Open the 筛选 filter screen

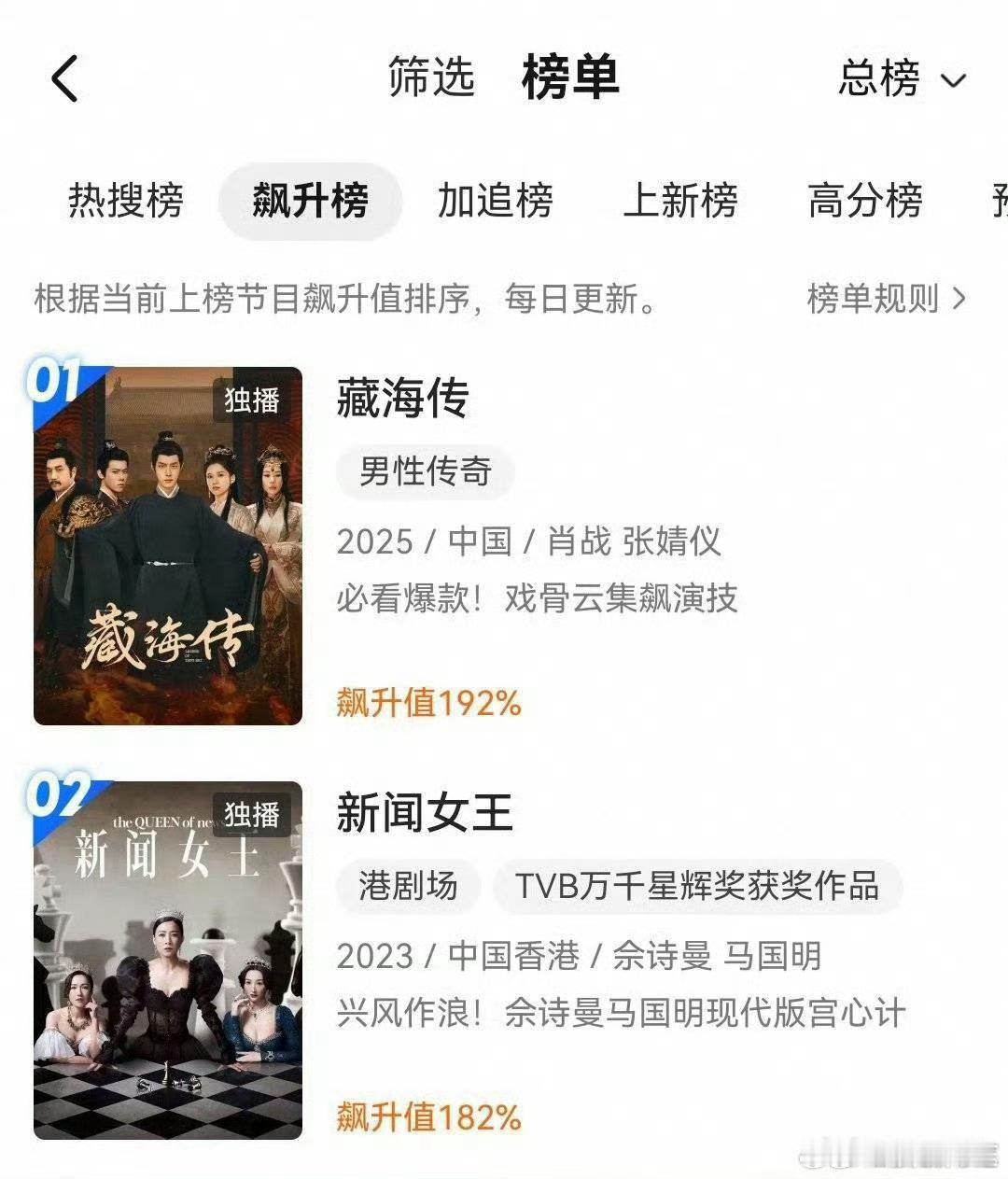coord(431,79)
